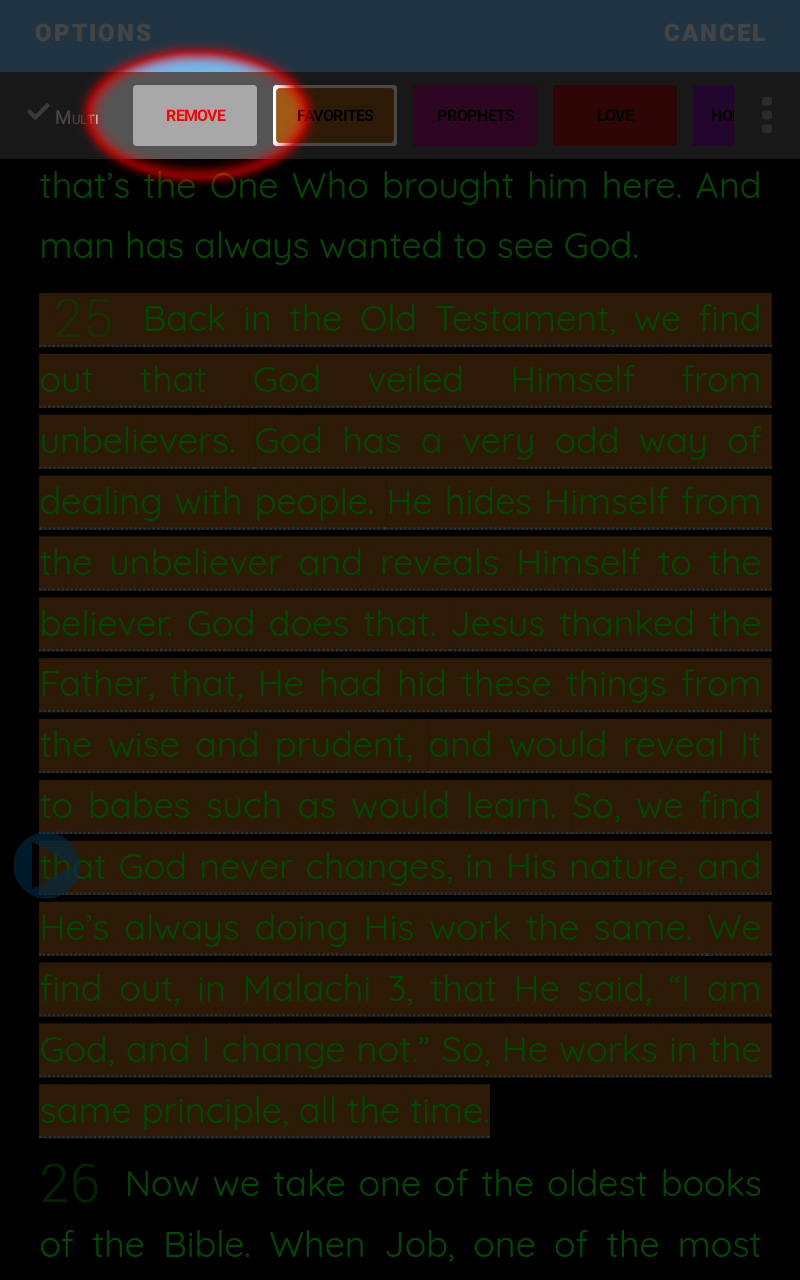The width and height of the screenshot is (800, 1280).
Task: Open the Options menu
Action: (93, 33)
